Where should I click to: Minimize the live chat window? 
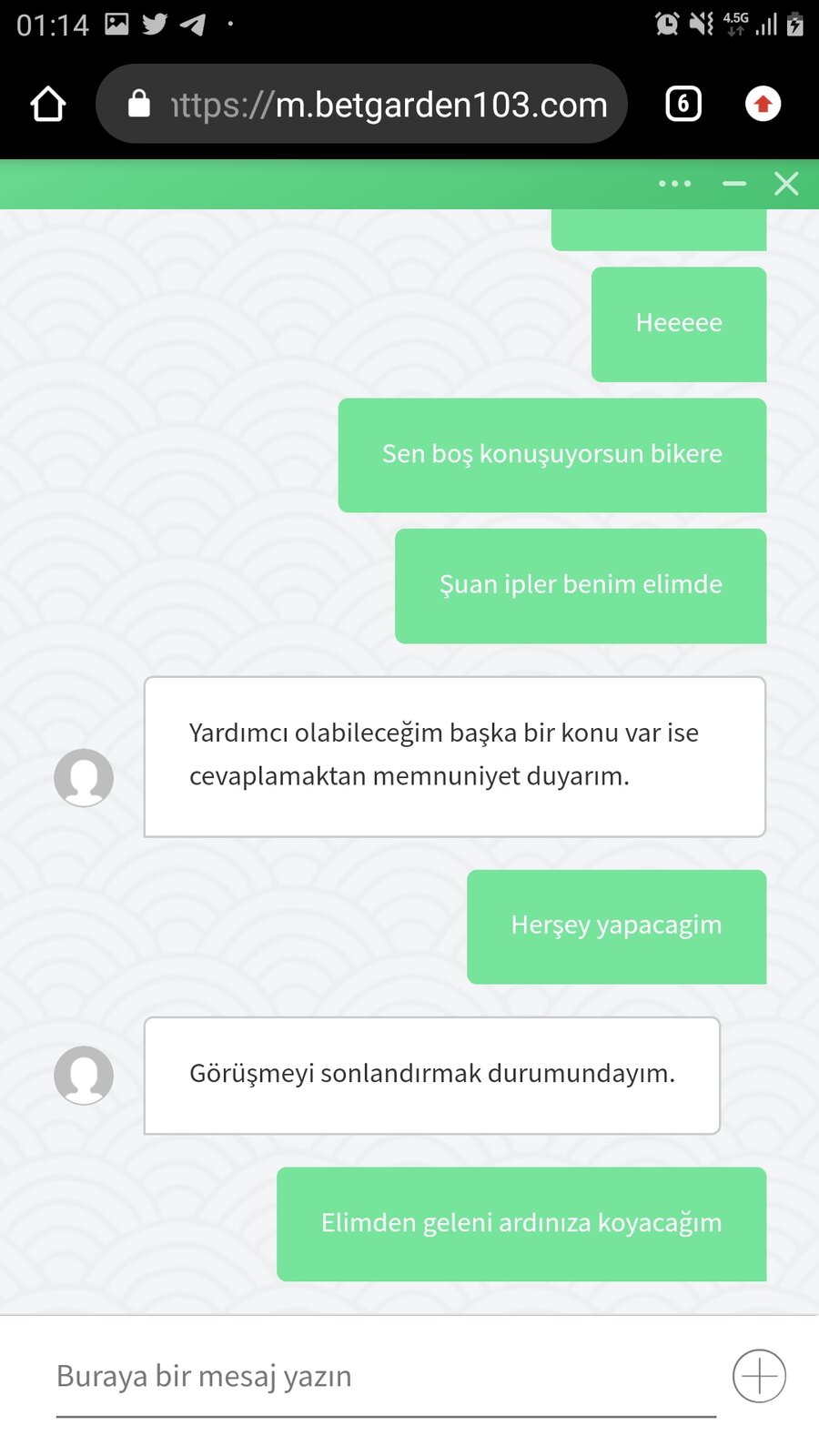click(734, 184)
